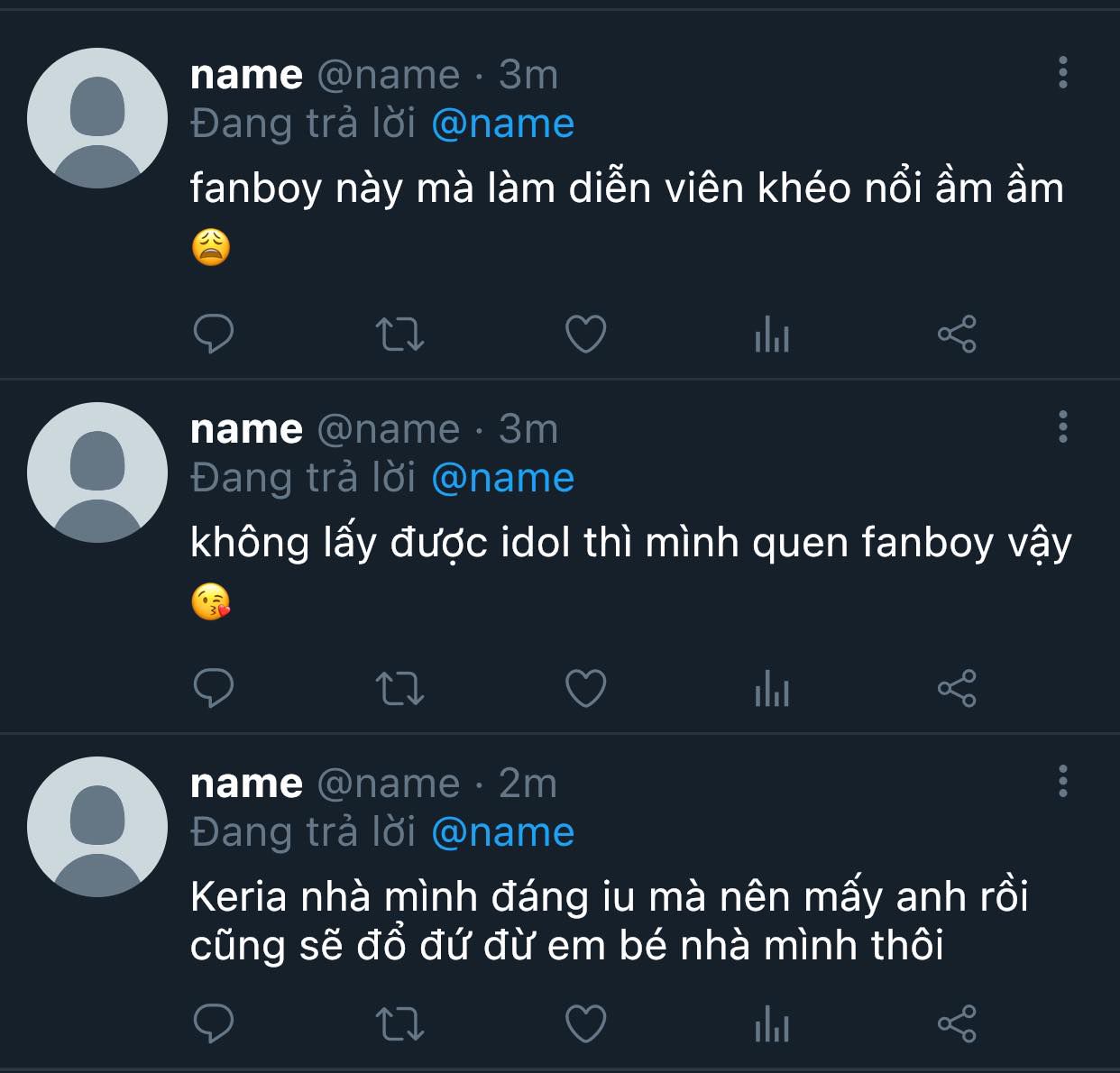Viewport: 1120px width, 1073px height.
Task: Open the overflow menu on the Keria tweet
Action: tap(1063, 781)
